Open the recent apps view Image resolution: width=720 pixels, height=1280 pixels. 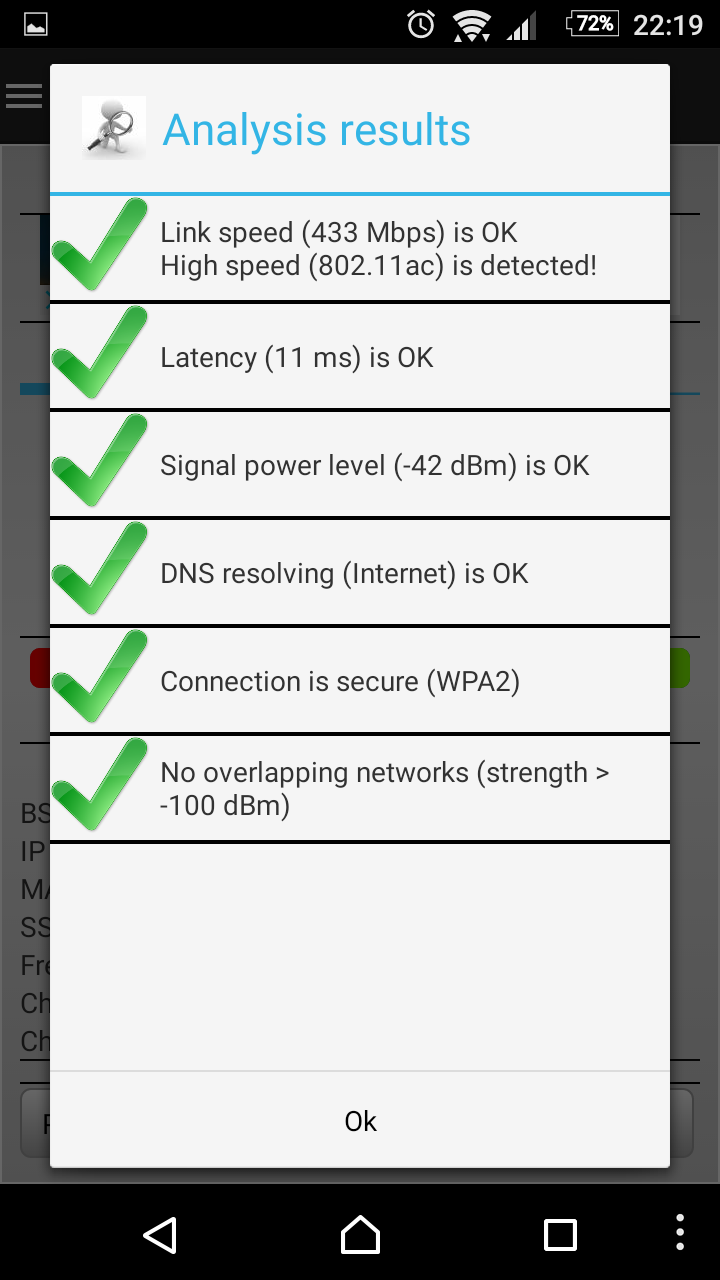coord(560,1234)
